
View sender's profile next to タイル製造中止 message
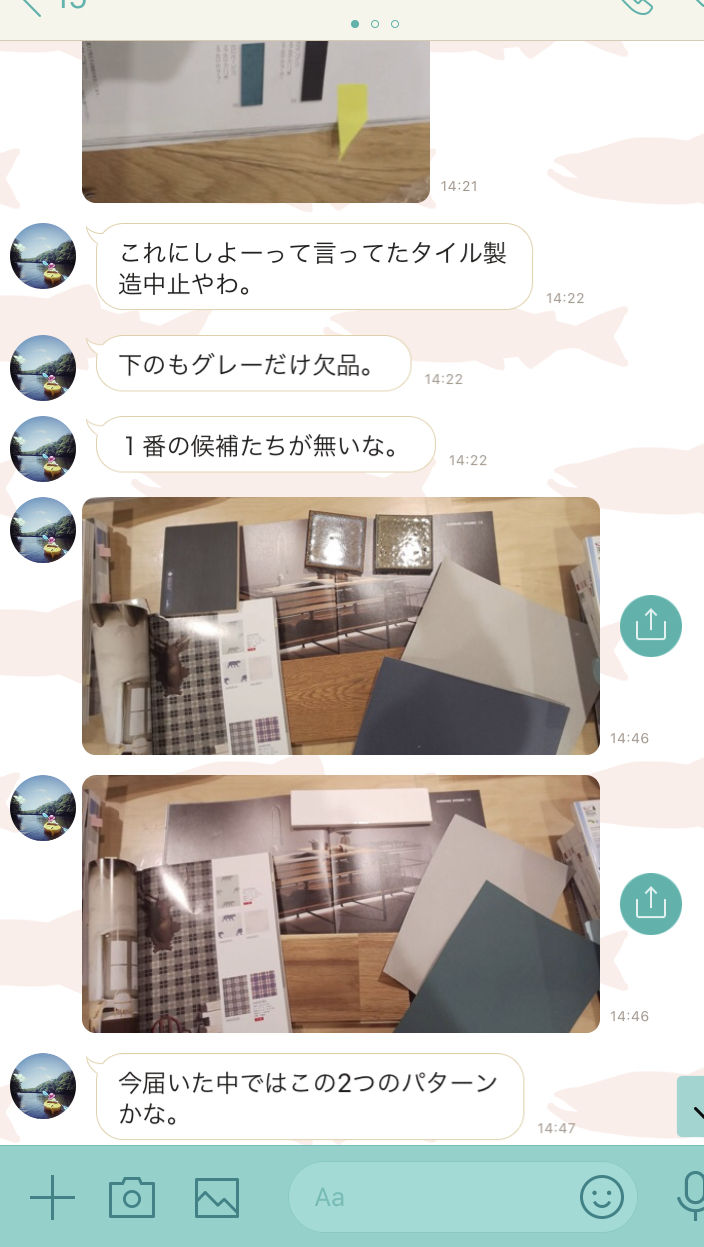point(43,256)
